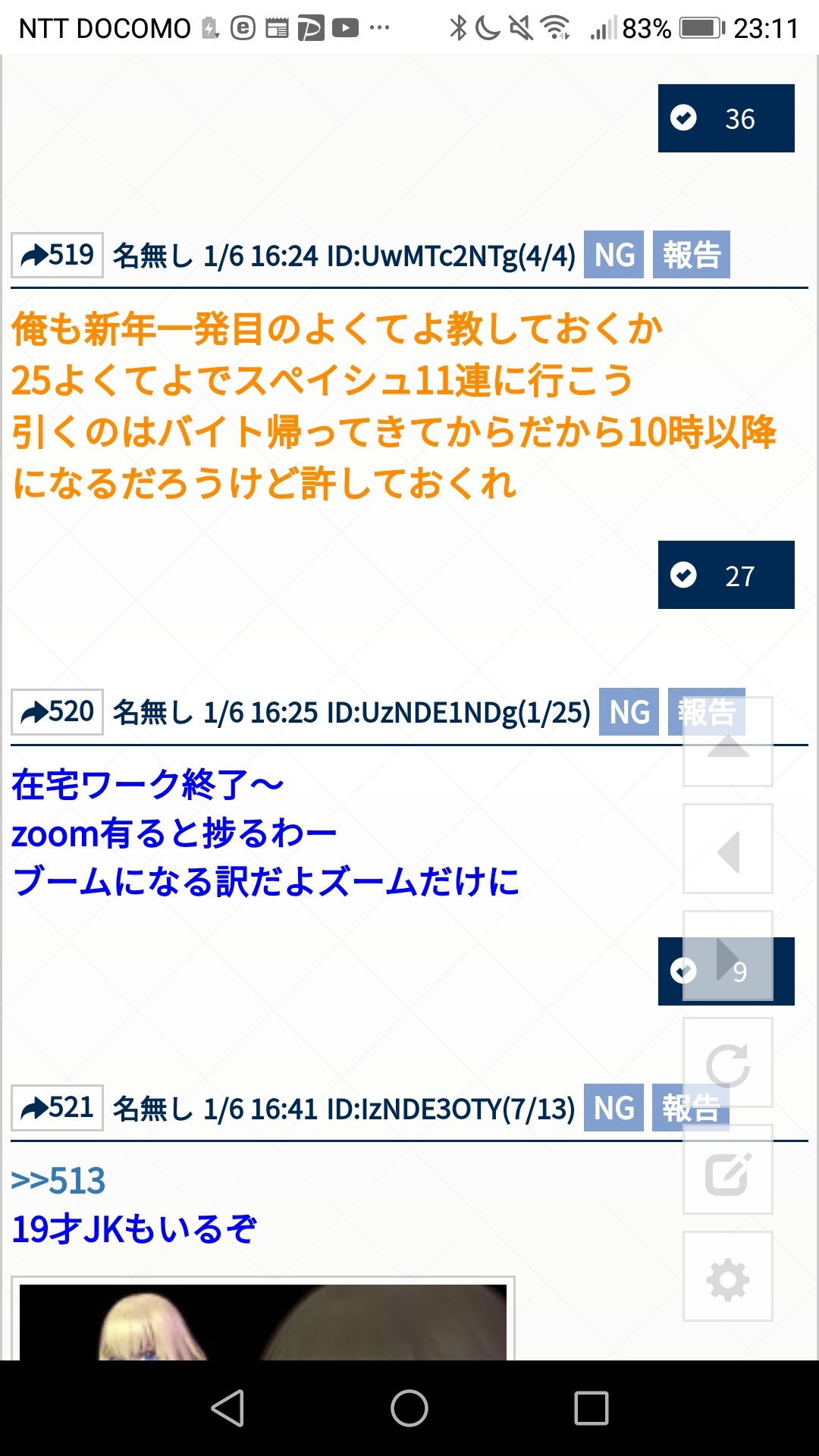Mark post 519 as NG
Screen dimensions: 819x1456
tap(613, 255)
